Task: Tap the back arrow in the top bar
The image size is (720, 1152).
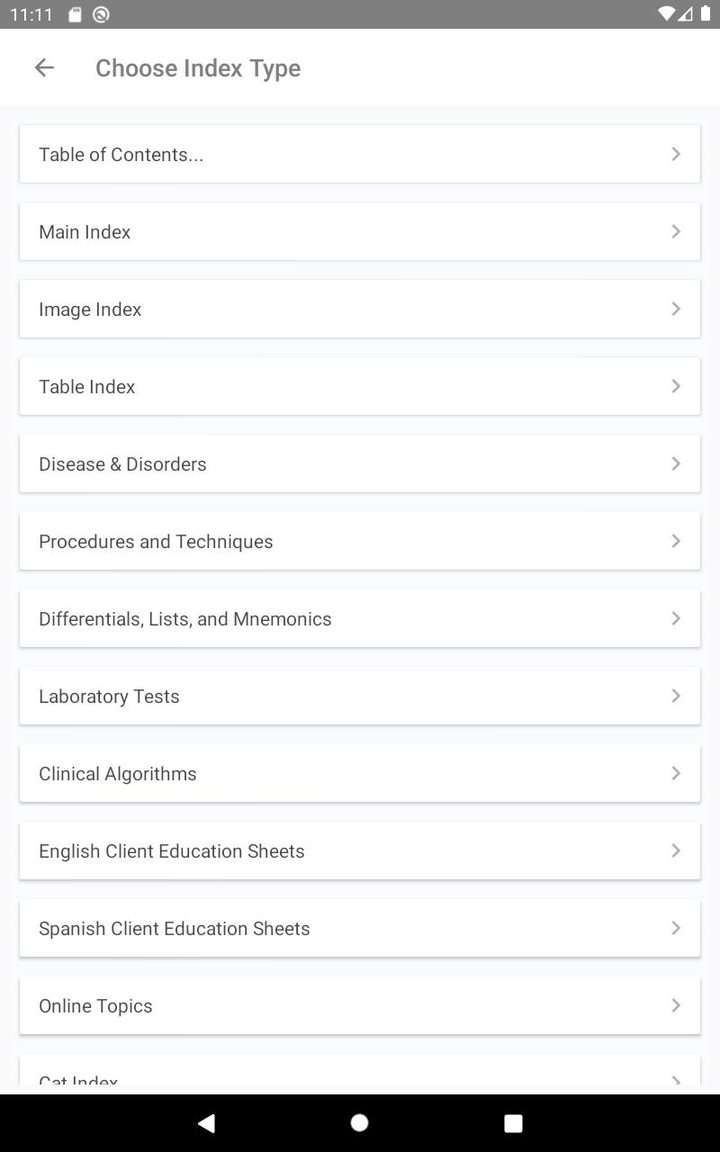Action: (44, 67)
